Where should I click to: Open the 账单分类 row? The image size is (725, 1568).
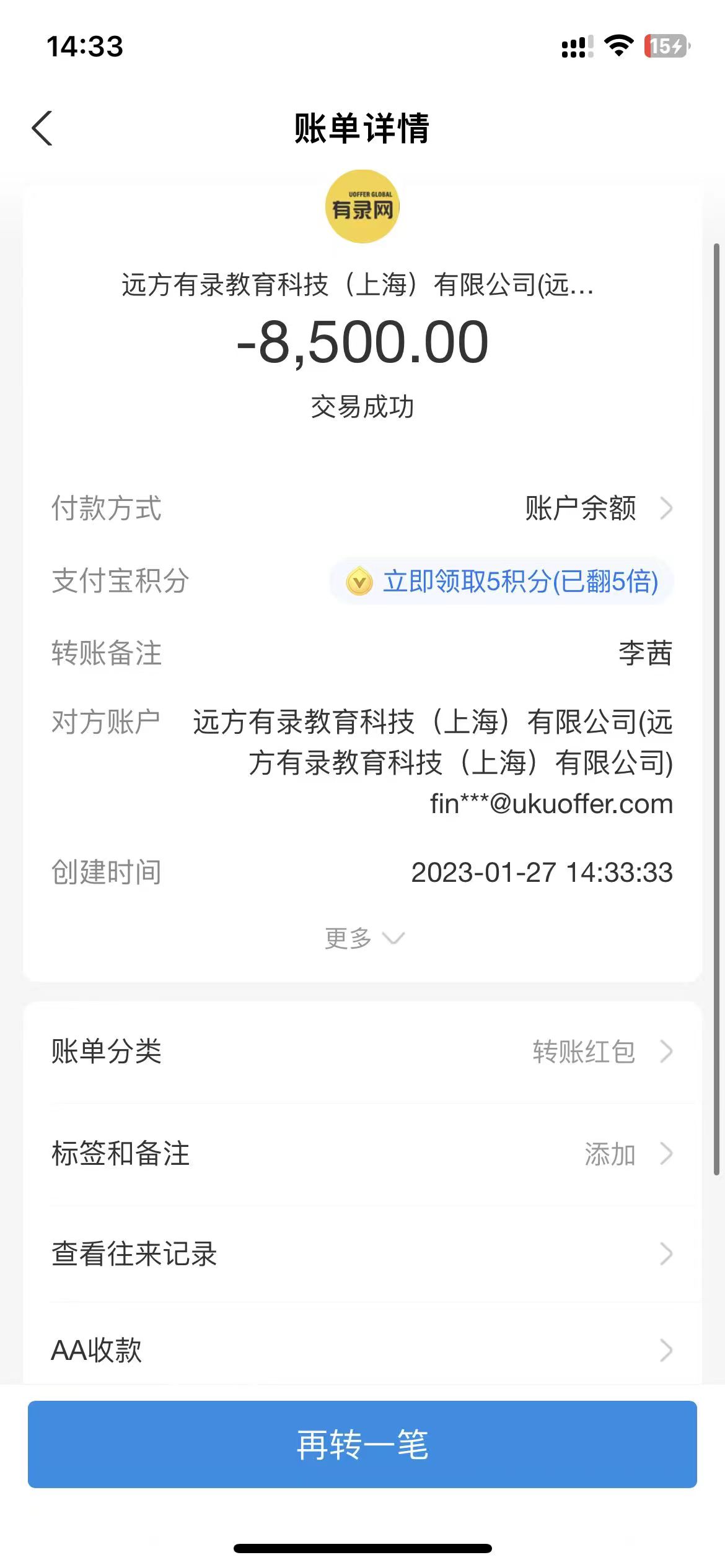(x=362, y=1052)
